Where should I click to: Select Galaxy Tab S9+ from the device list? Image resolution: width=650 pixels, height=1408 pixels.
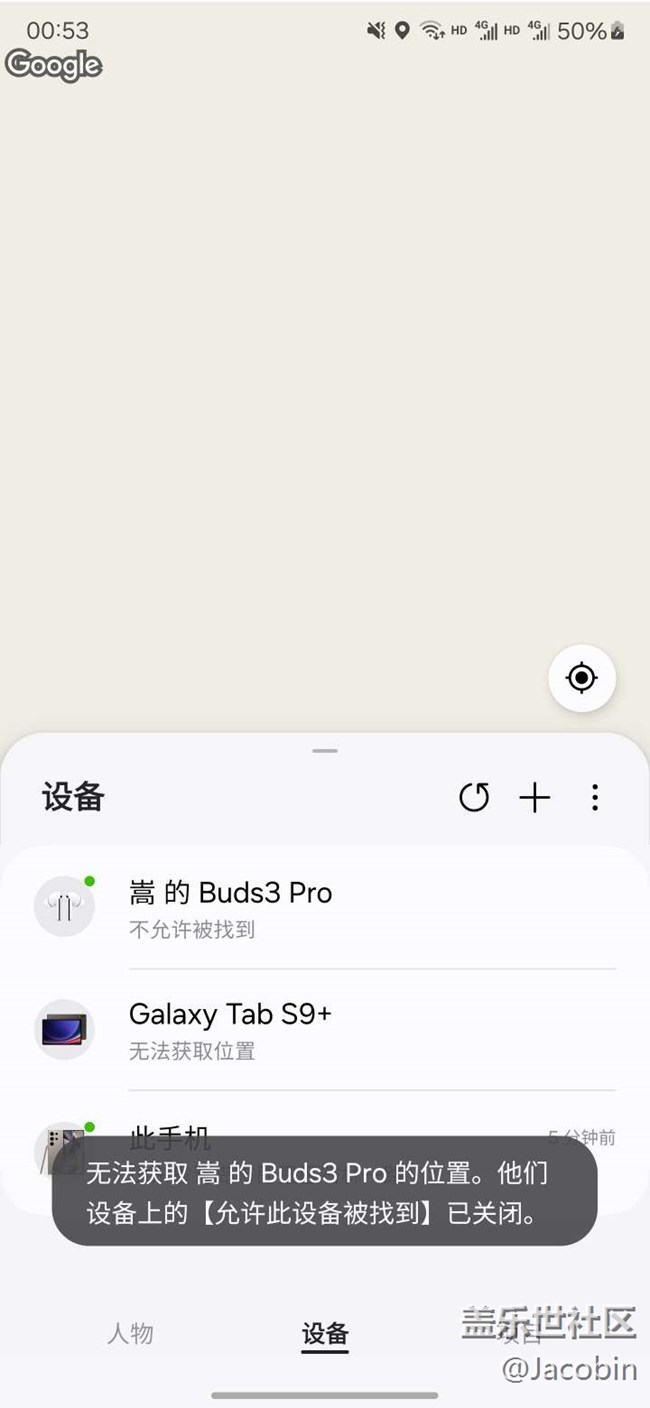[230, 1029]
